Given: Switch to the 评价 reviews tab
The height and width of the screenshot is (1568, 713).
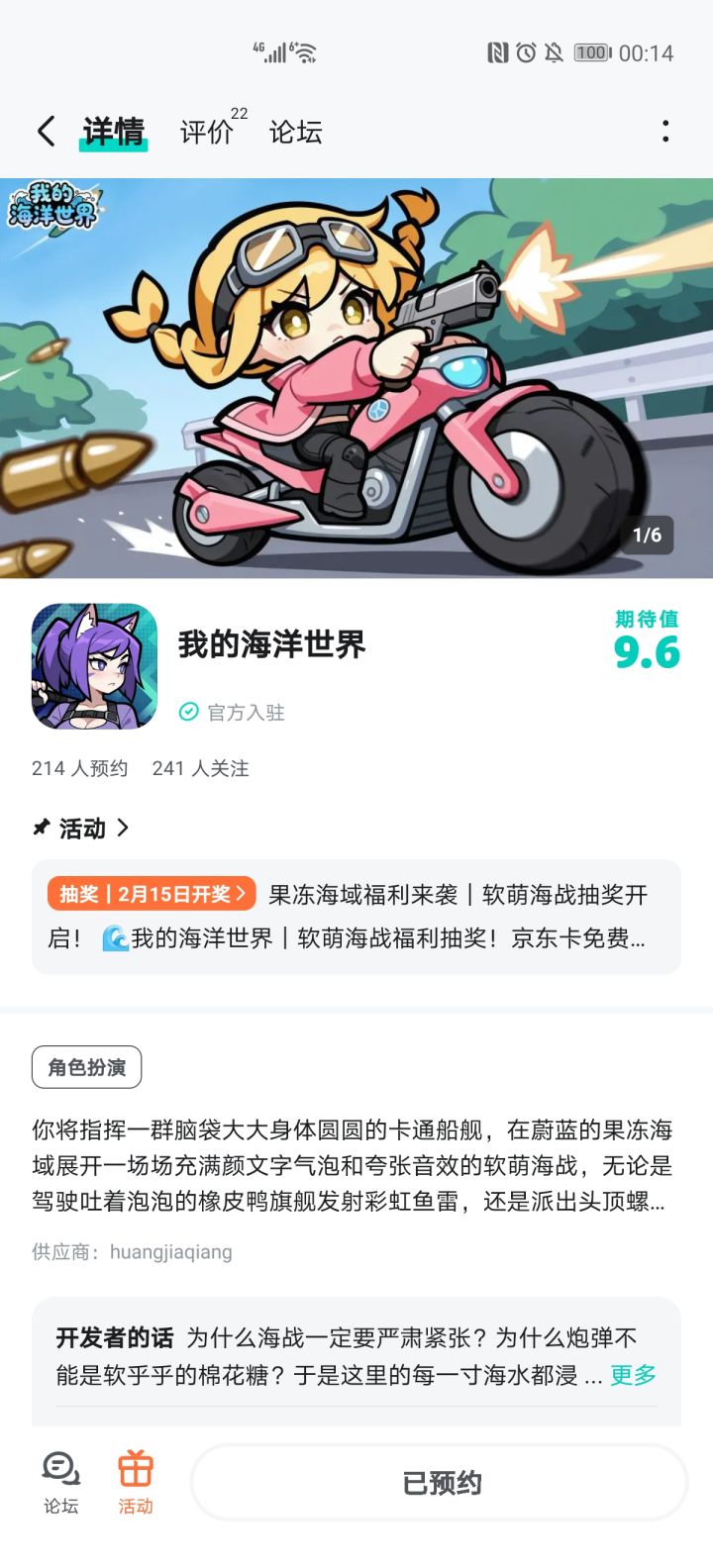Looking at the screenshot, I should pyautogui.click(x=206, y=130).
